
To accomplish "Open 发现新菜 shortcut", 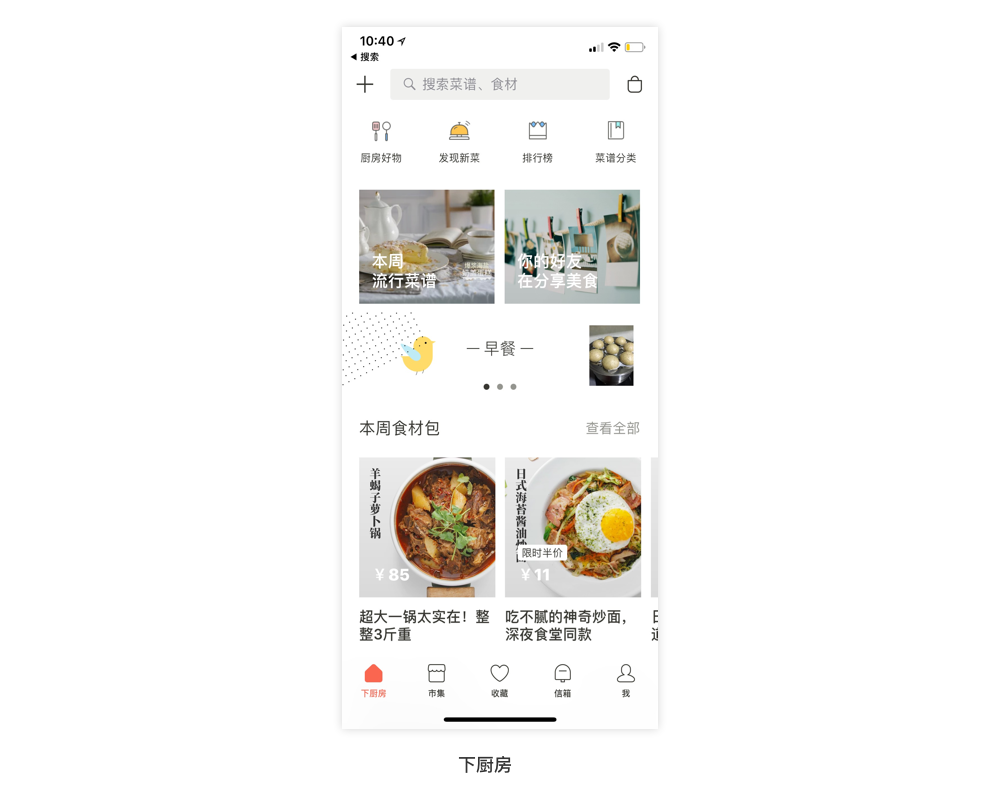I will click(x=459, y=142).
